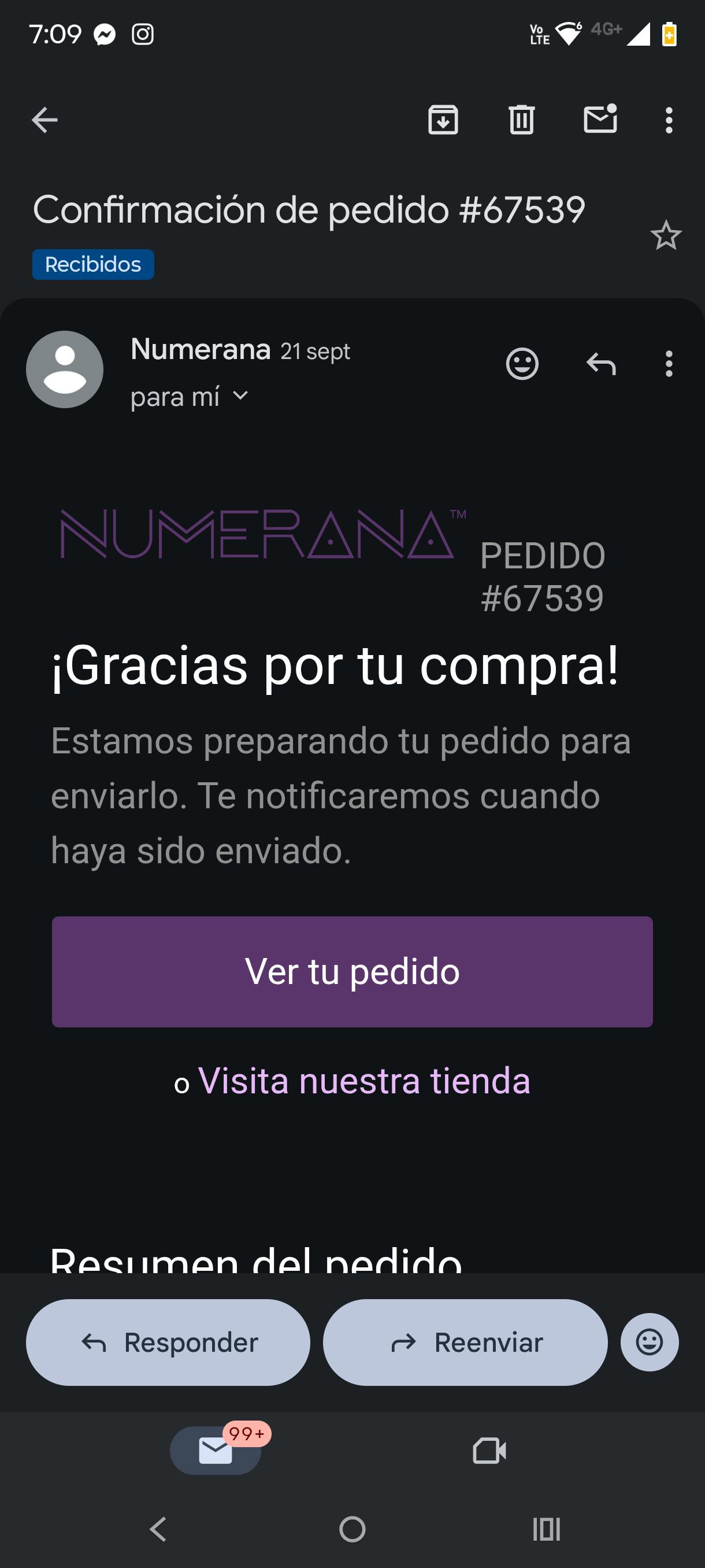The height and width of the screenshot is (1568, 705).
Task: Open Numerana sender profile avatar
Action: click(65, 369)
